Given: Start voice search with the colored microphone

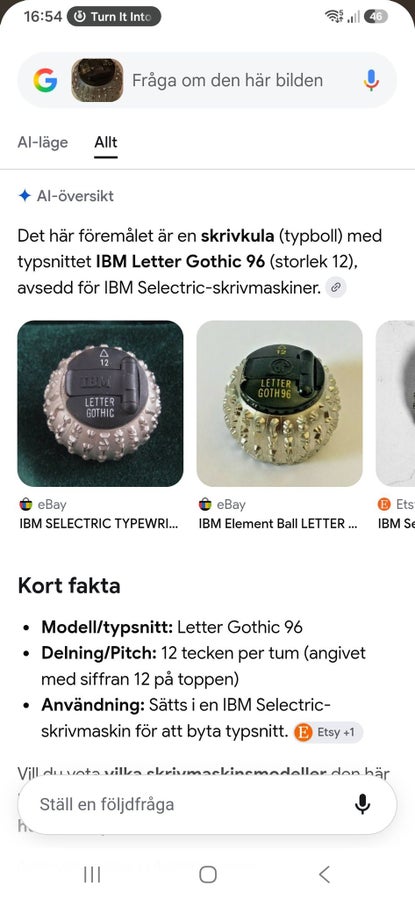Looking at the screenshot, I should pos(371,80).
